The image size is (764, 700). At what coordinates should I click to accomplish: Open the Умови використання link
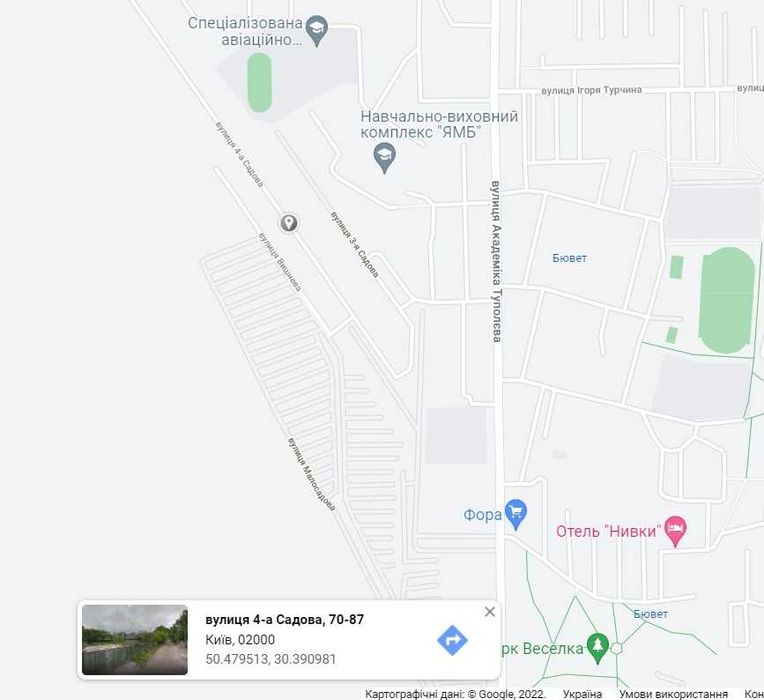[673, 693]
